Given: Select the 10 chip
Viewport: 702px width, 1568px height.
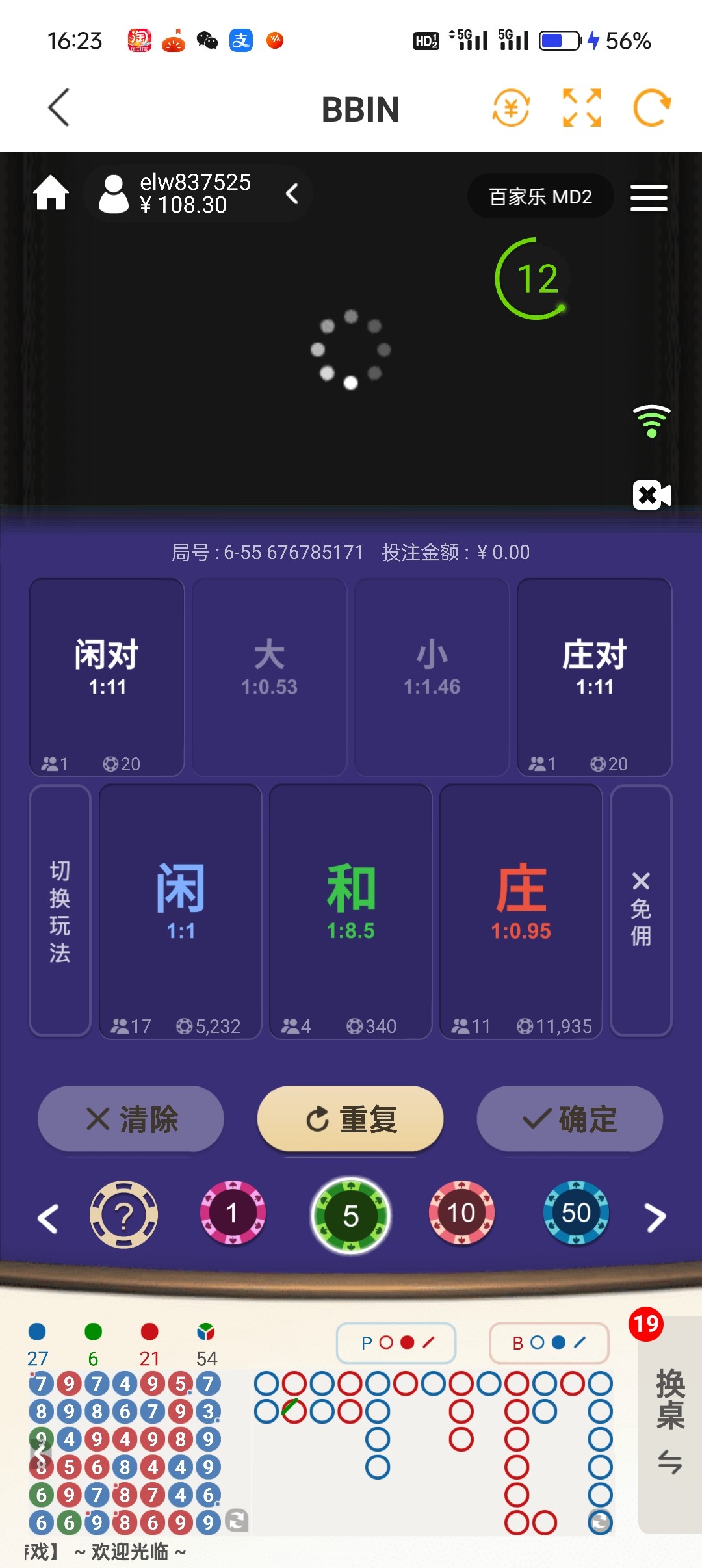Looking at the screenshot, I should (461, 1213).
